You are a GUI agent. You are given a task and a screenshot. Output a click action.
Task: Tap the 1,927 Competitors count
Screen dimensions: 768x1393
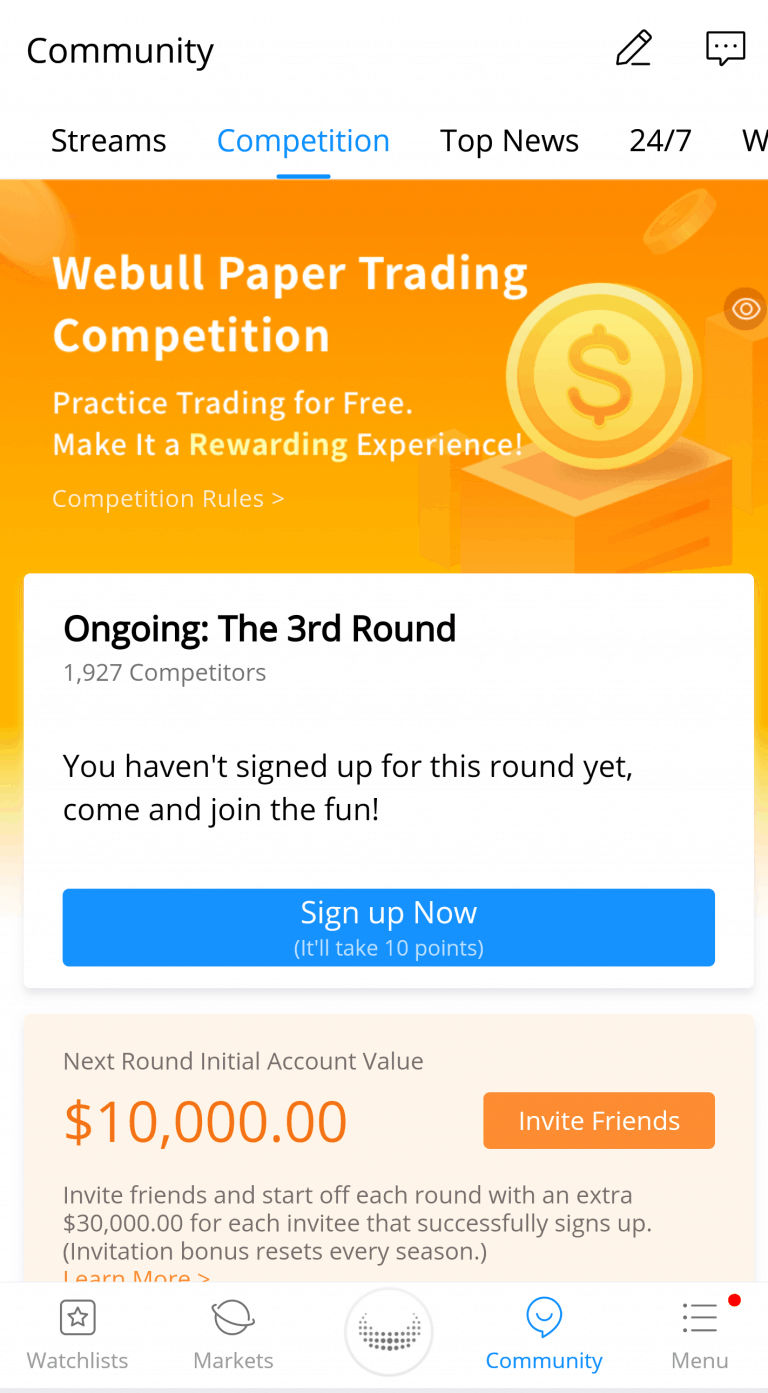point(164,672)
